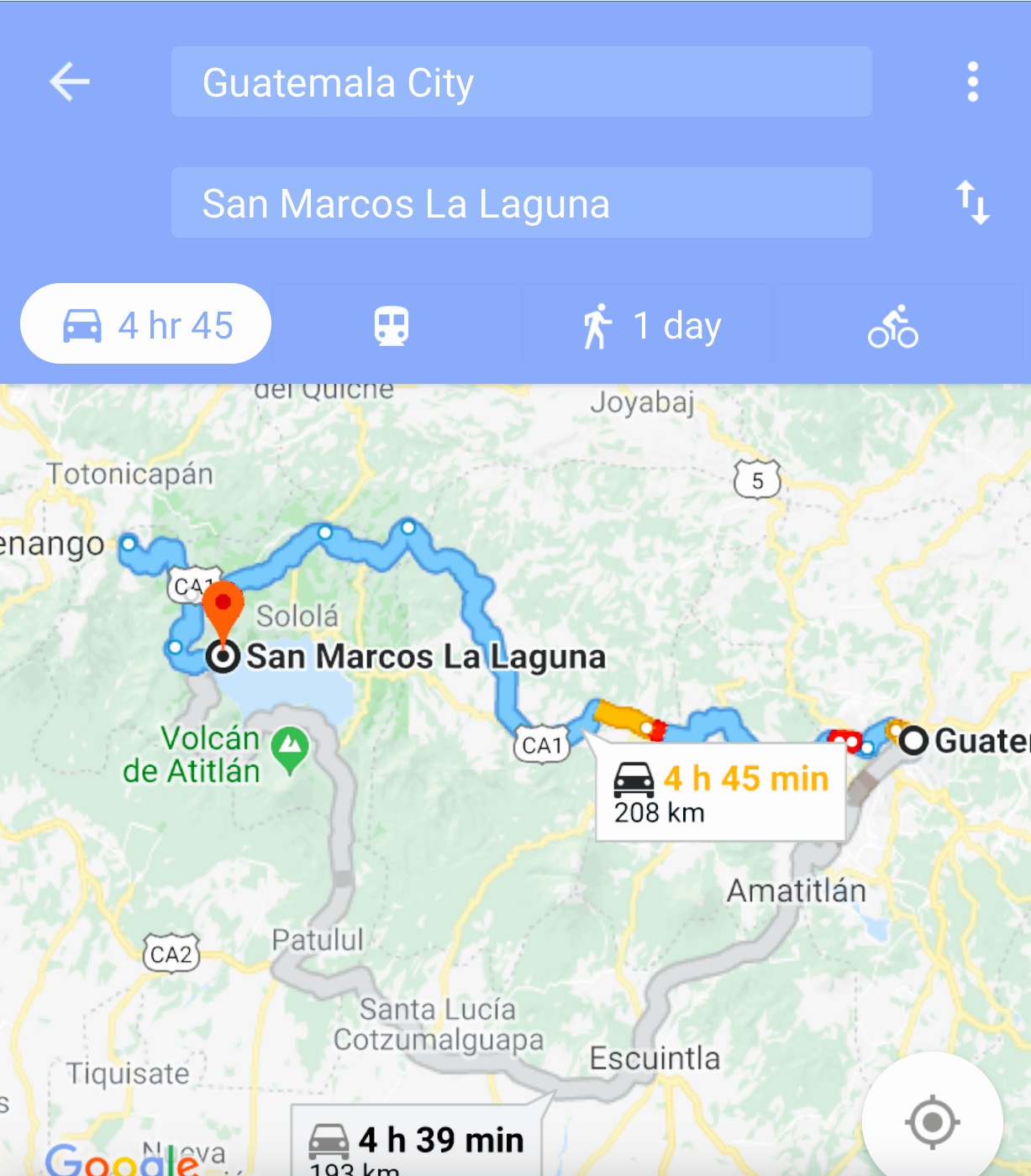Edit the San Marcos La Laguna destination
Viewport: 1031px width, 1176px height.
521,202
